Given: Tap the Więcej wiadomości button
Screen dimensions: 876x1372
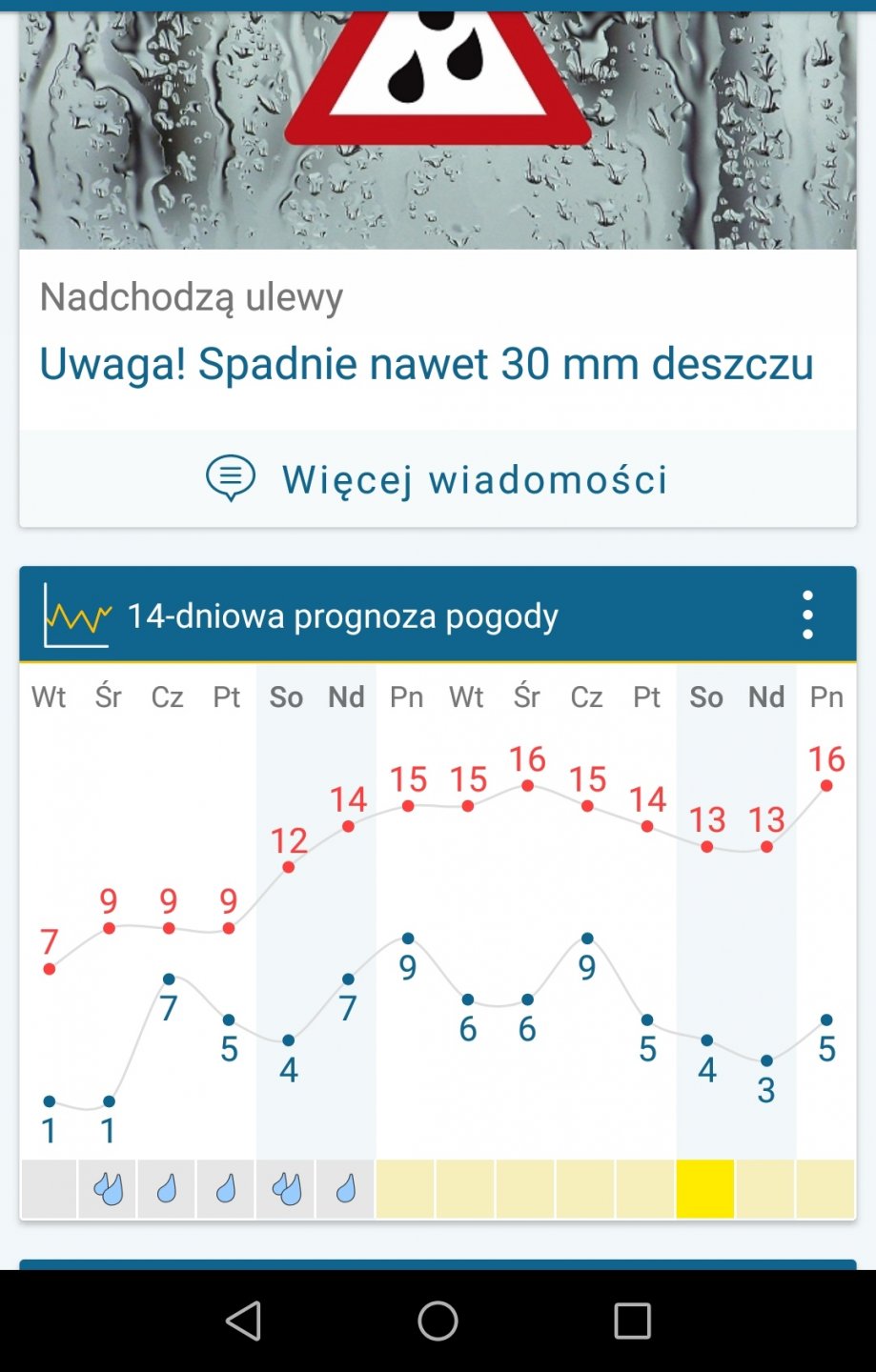Looking at the screenshot, I should (438, 479).
